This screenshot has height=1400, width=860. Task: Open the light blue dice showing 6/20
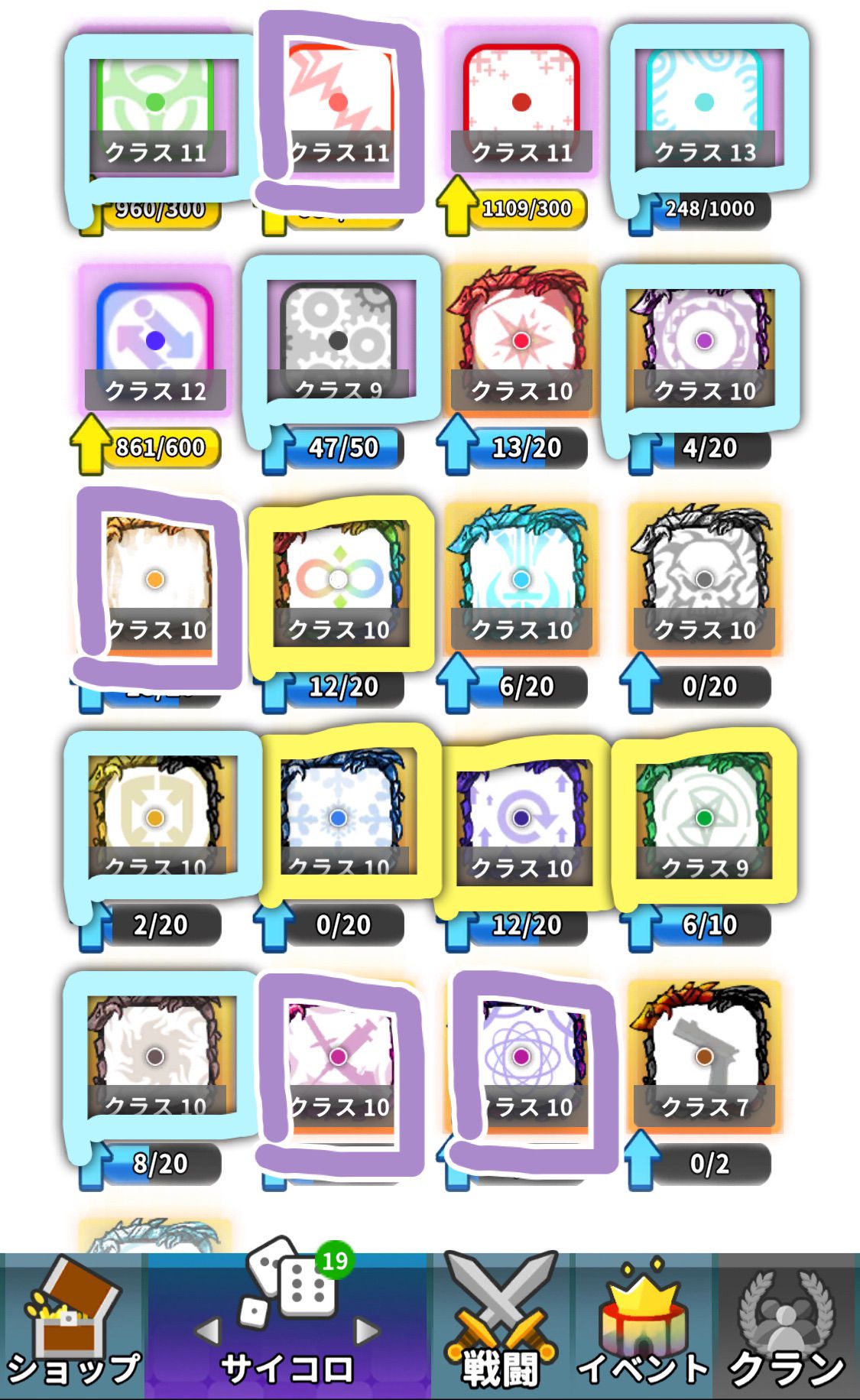pyautogui.click(x=521, y=580)
